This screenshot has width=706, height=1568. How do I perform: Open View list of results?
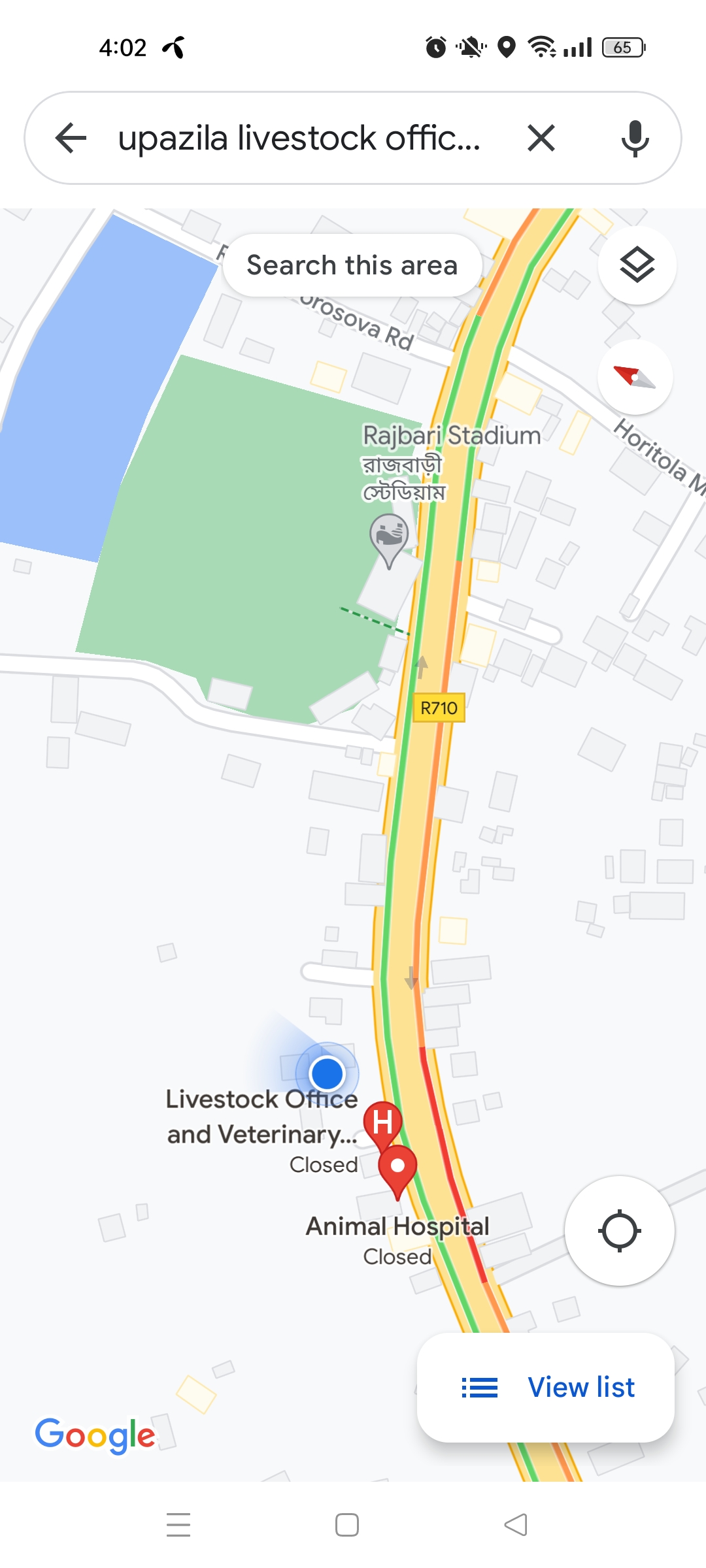click(546, 1387)
